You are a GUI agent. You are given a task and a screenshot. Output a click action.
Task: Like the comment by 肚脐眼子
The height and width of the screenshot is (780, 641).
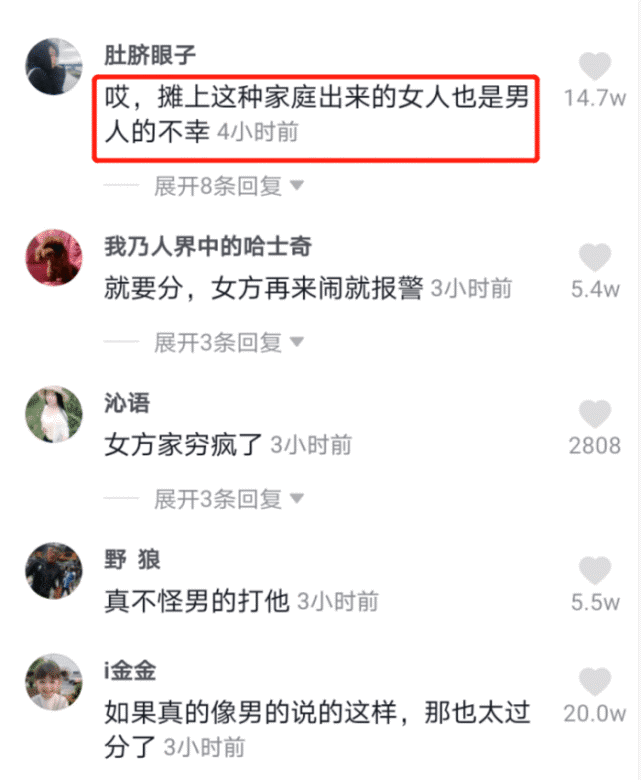click(595, 67)
